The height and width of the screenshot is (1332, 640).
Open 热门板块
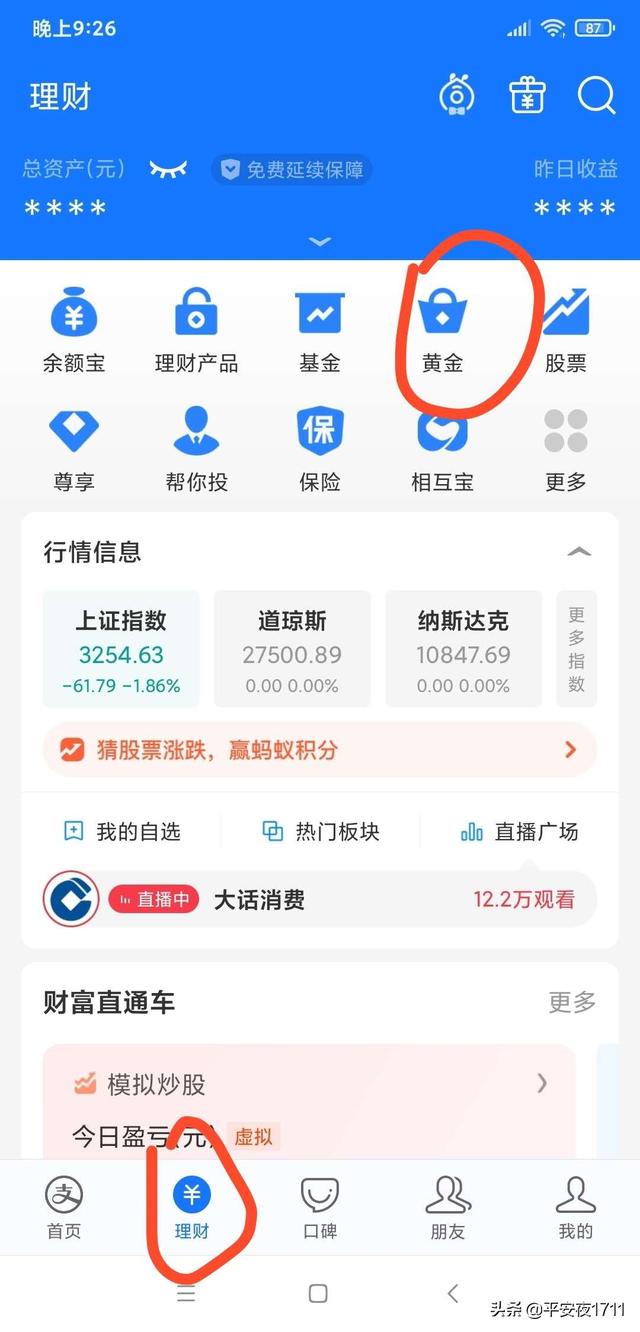[x=321, y=831]
